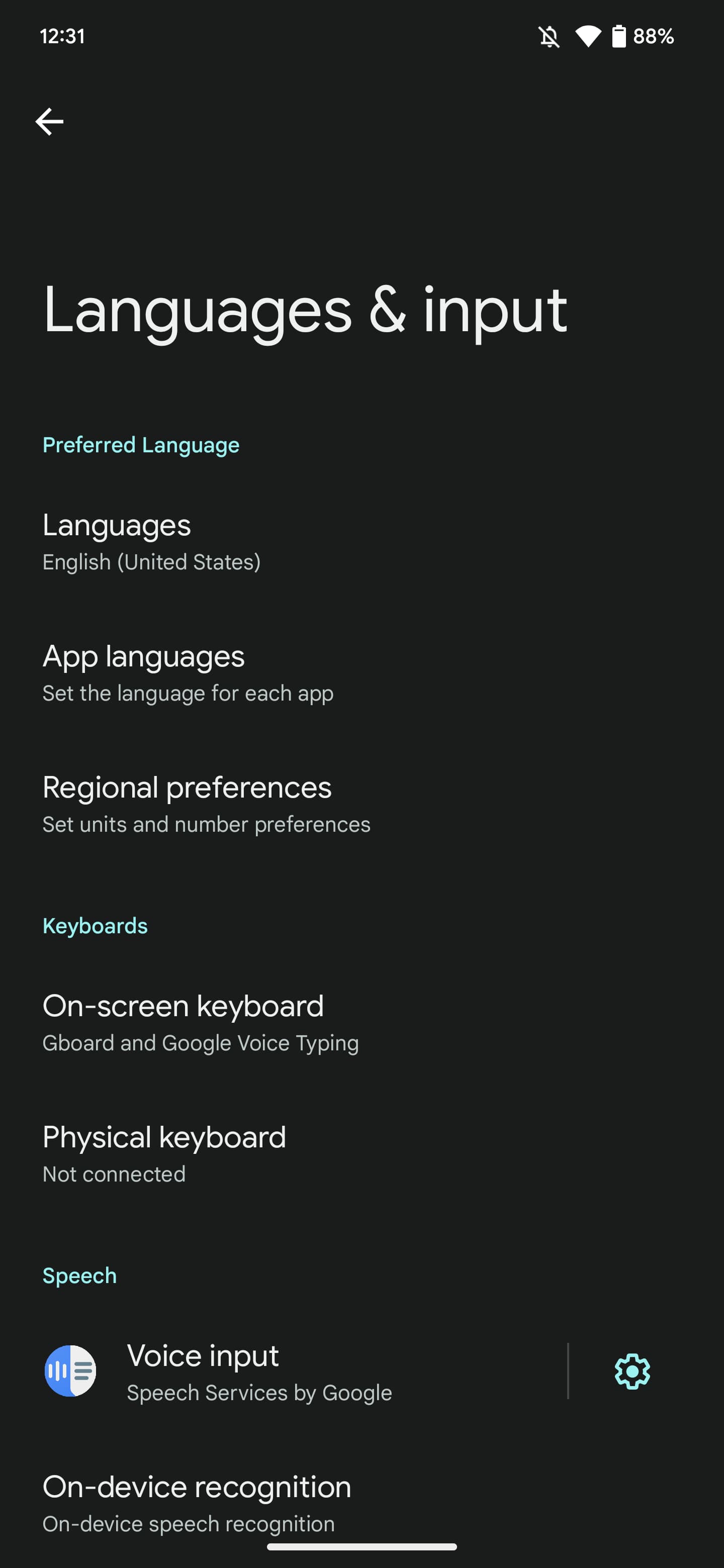
Task: Open Voice input gear settings
Action: tap(632, 1371)
